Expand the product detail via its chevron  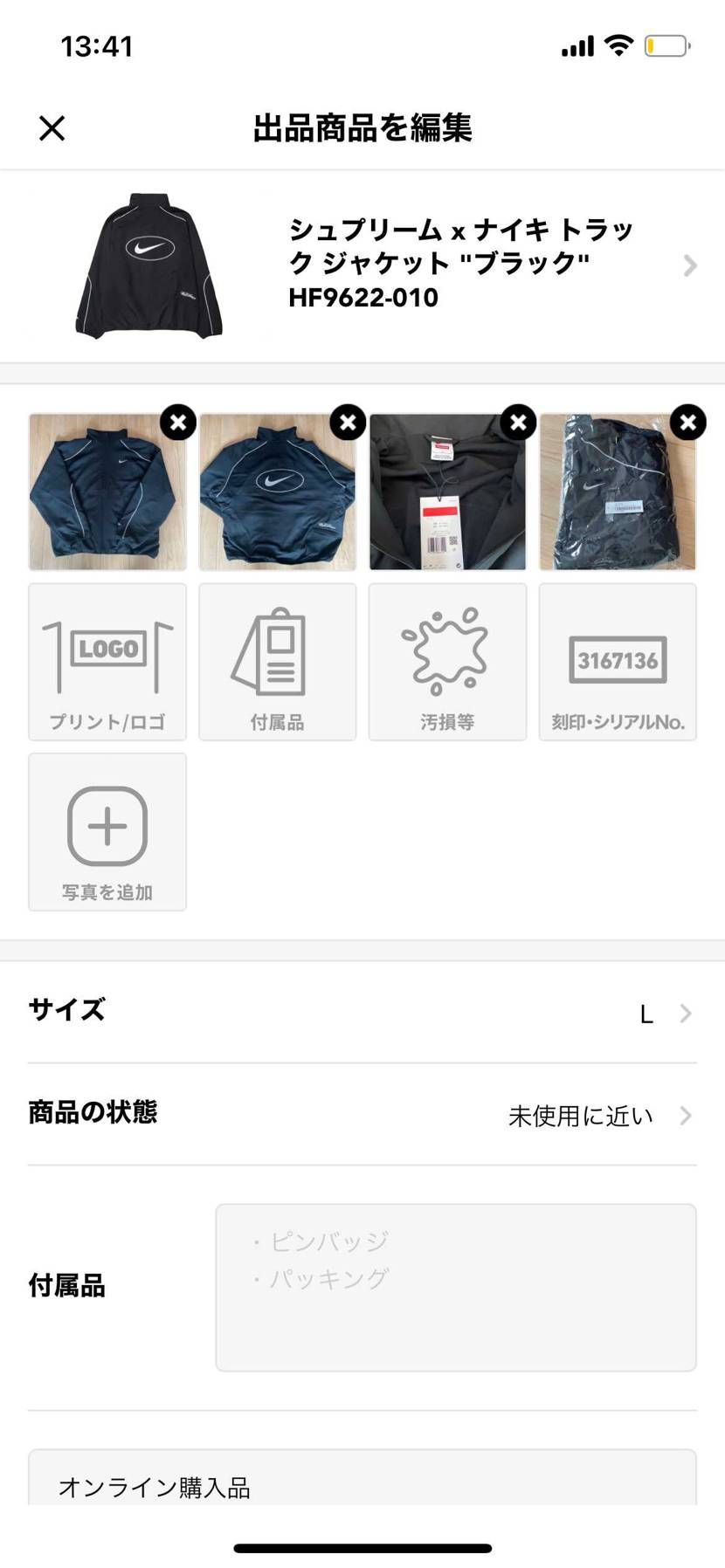click(x=690, y=265)
